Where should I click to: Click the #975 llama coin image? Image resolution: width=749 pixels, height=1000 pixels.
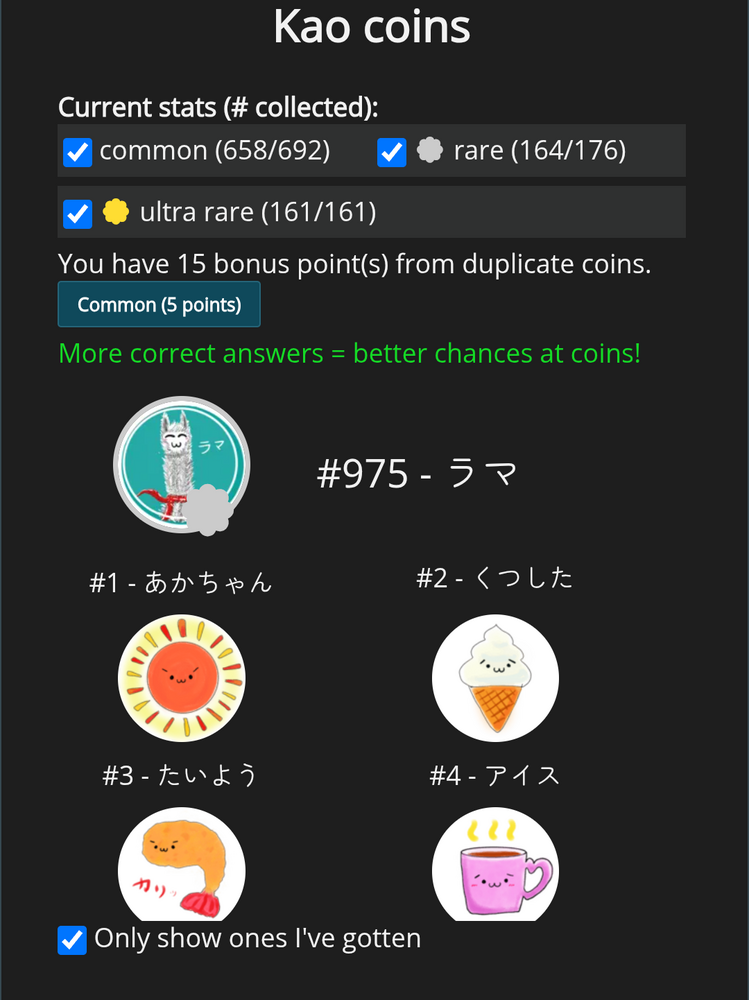click(182, 465)
